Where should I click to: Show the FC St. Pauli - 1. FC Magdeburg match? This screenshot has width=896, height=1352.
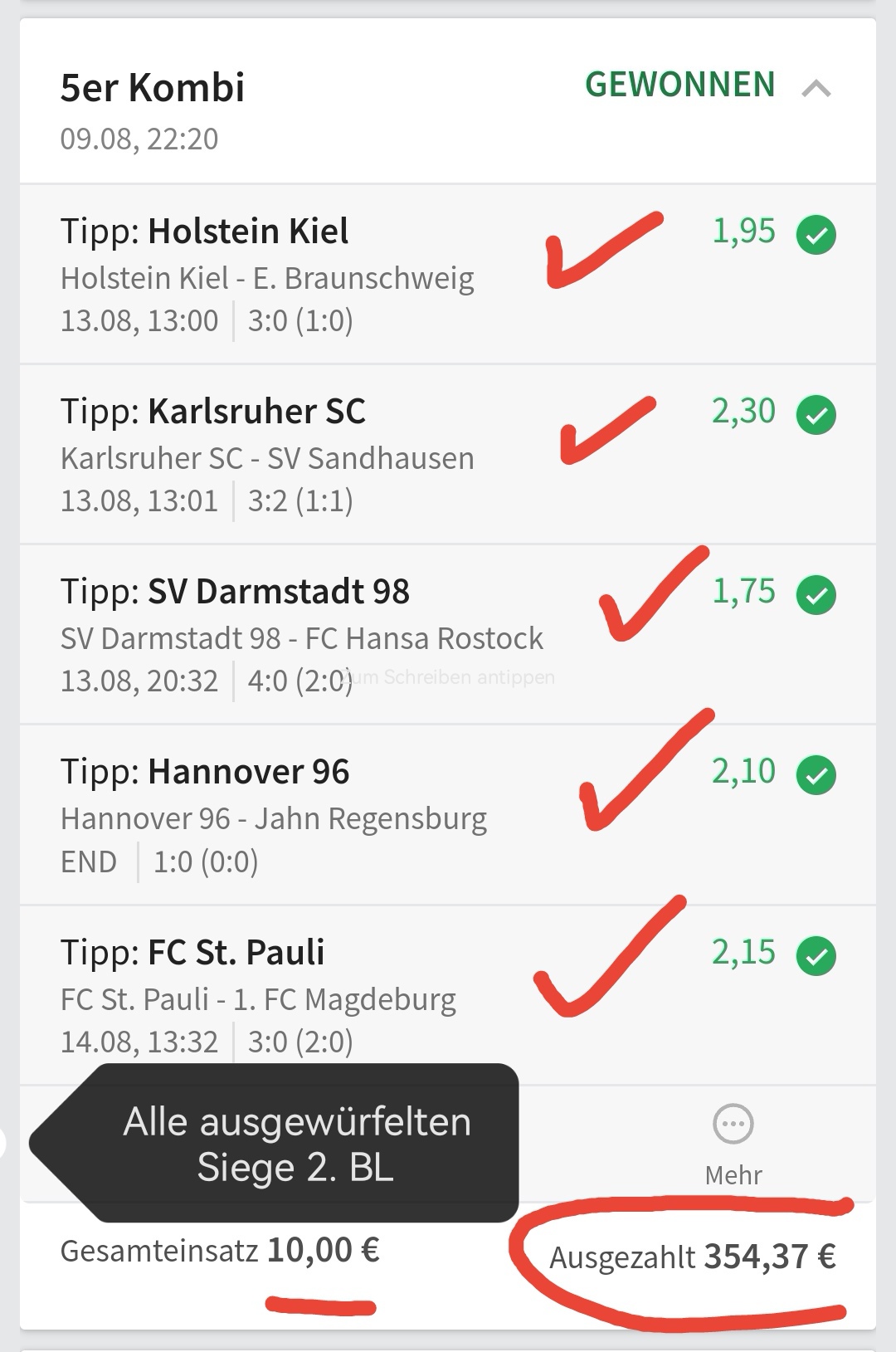coord(258,999)
